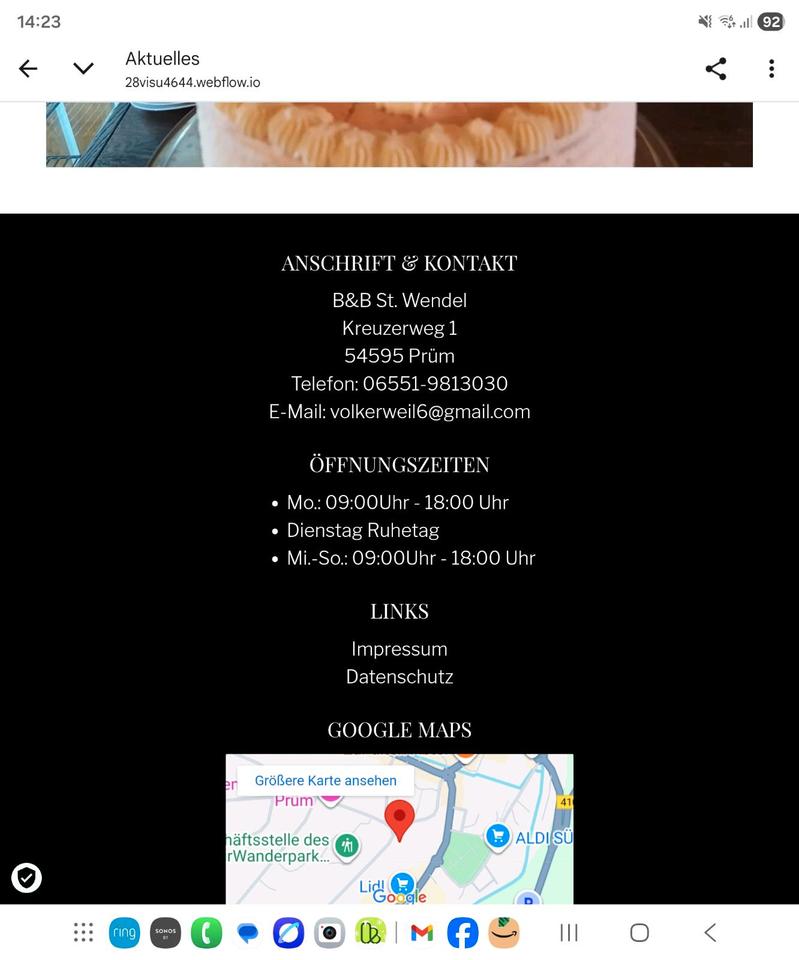Launch the Sonos app from the taskbar

[165, 933]
